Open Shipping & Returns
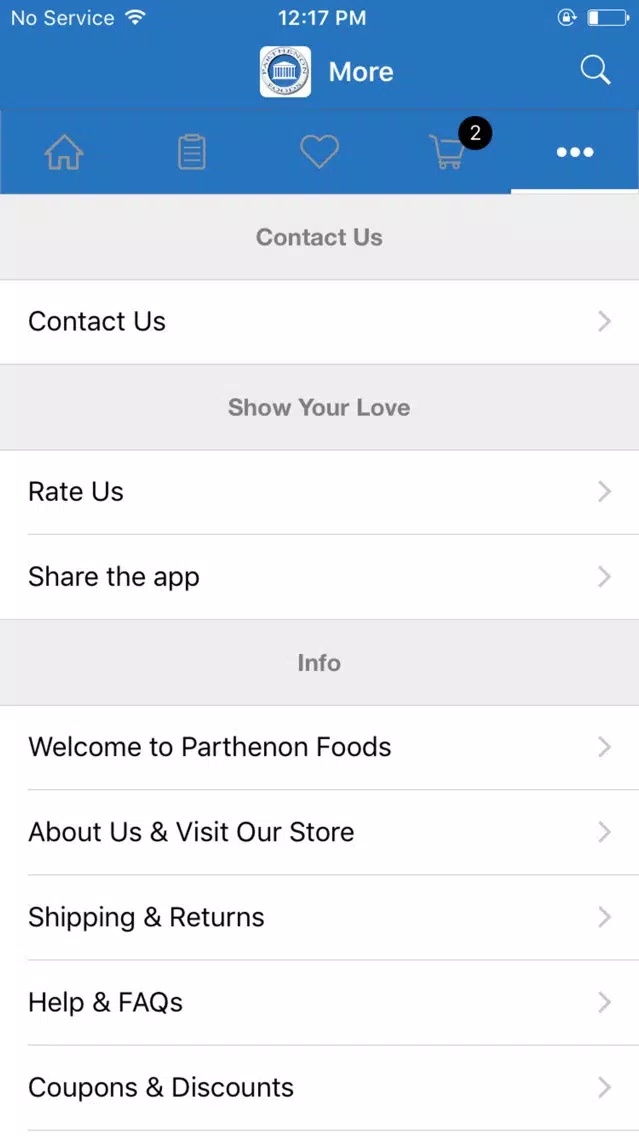Image resolution: width=639 pixels, height=1136 pixels. click(x=320, y=917)
